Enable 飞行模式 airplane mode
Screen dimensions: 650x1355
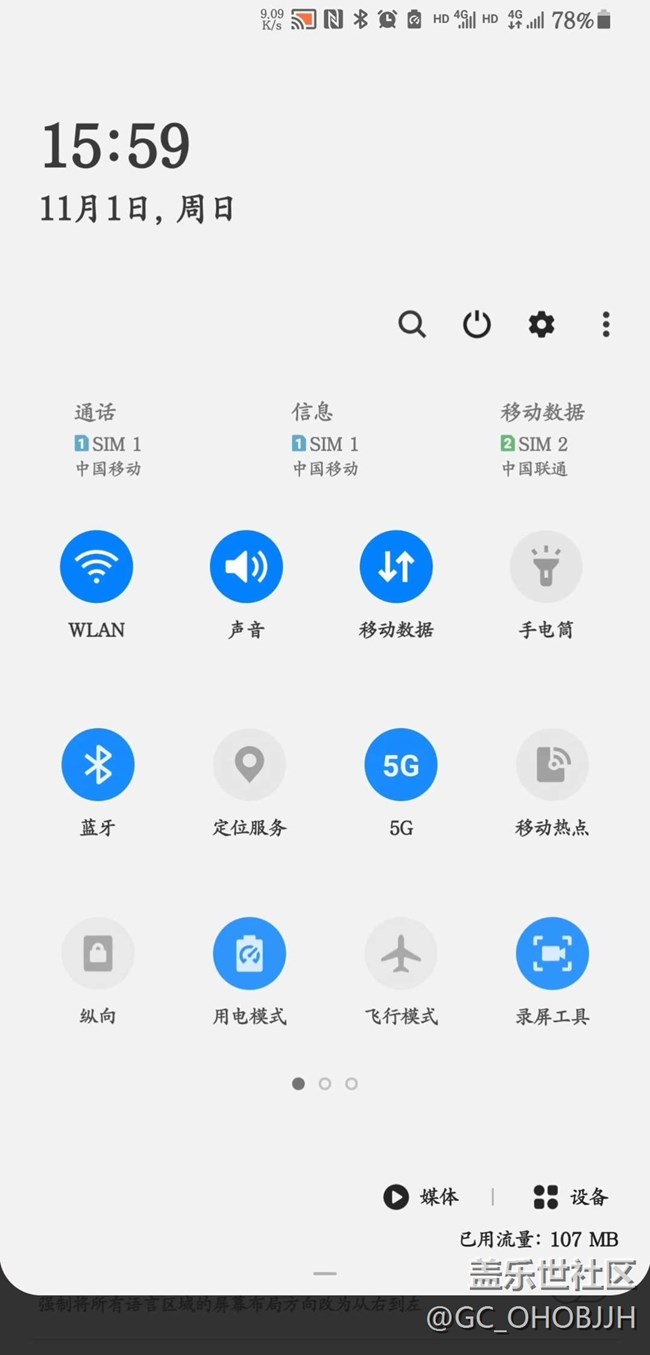(x=401, y=954)
